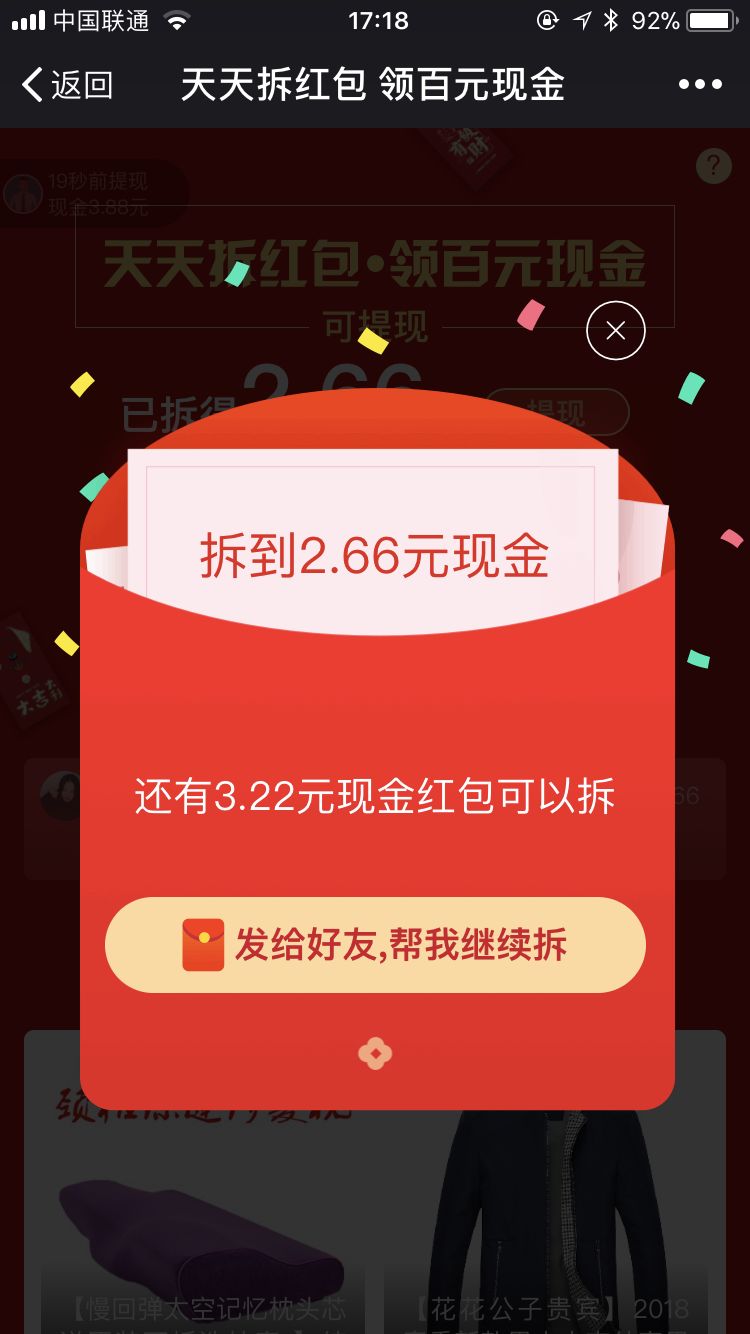The image size is (750, 1334).
Task: Open the three-dot overflow menu
Action: click(x=700, y=85)
